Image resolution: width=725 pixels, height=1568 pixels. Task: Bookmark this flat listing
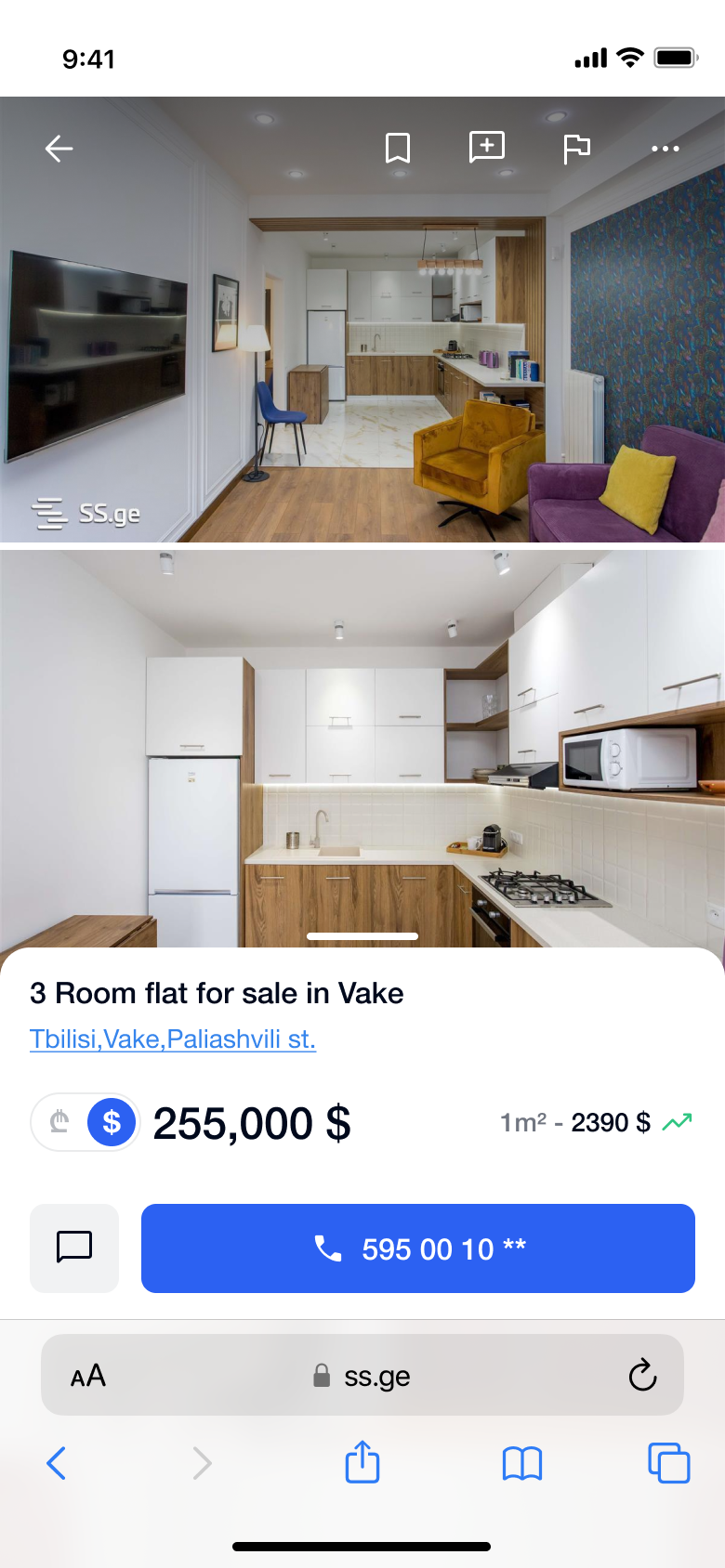398,148
